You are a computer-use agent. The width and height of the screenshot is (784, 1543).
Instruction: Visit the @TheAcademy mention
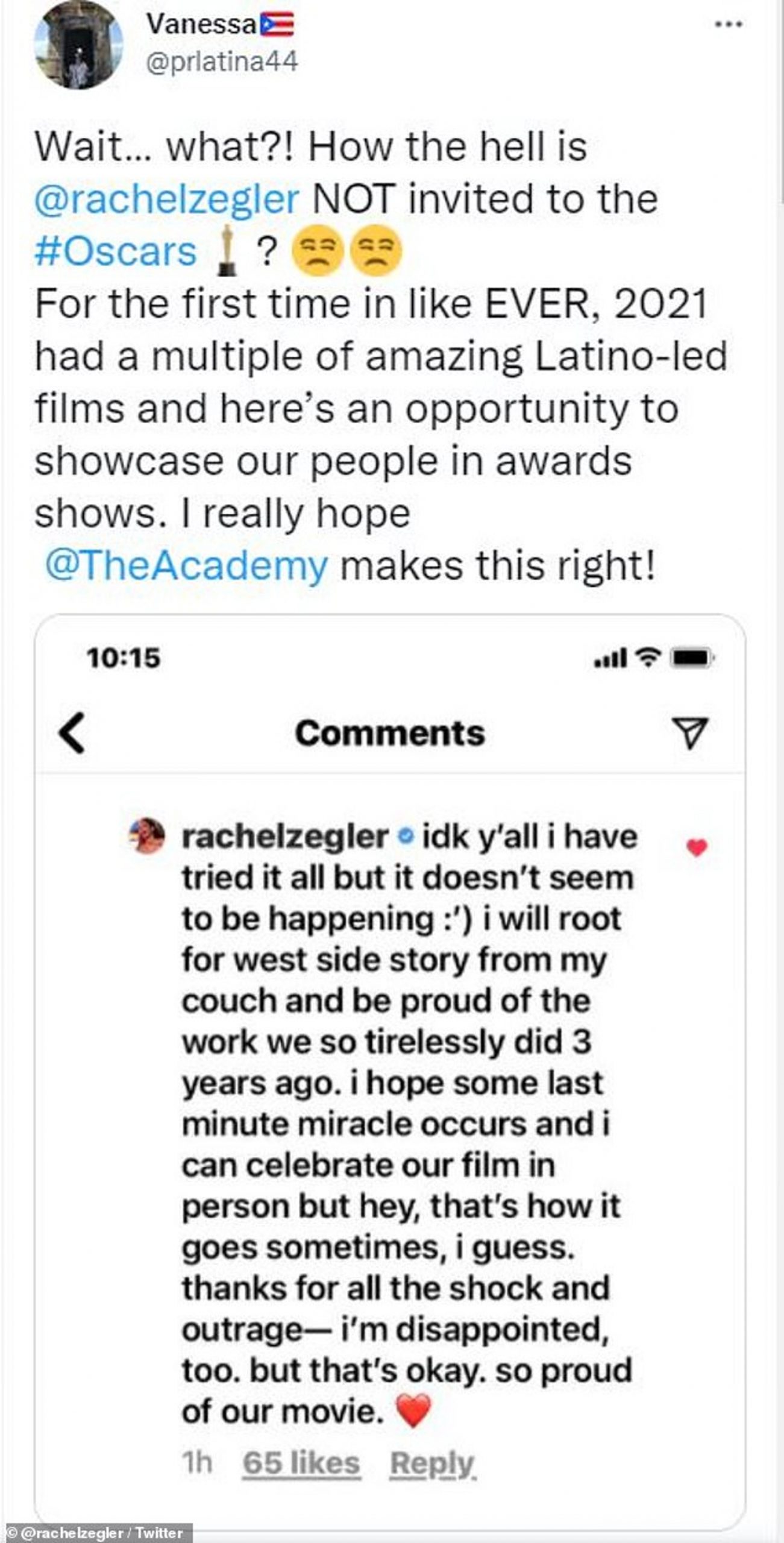point(187,565)
